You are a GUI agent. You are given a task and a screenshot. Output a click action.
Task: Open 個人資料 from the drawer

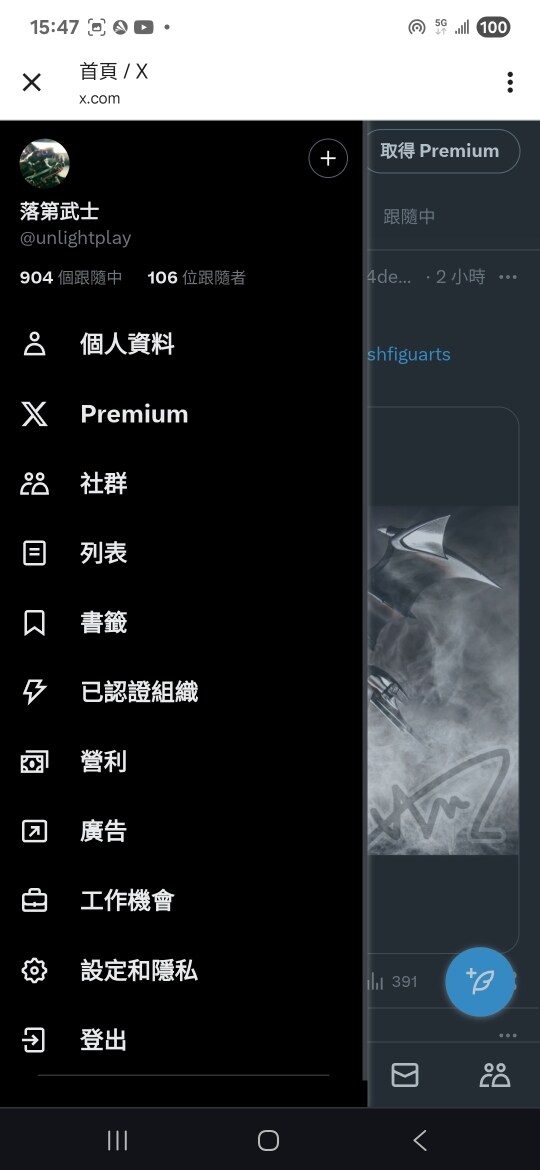click(x=183, y=344)
